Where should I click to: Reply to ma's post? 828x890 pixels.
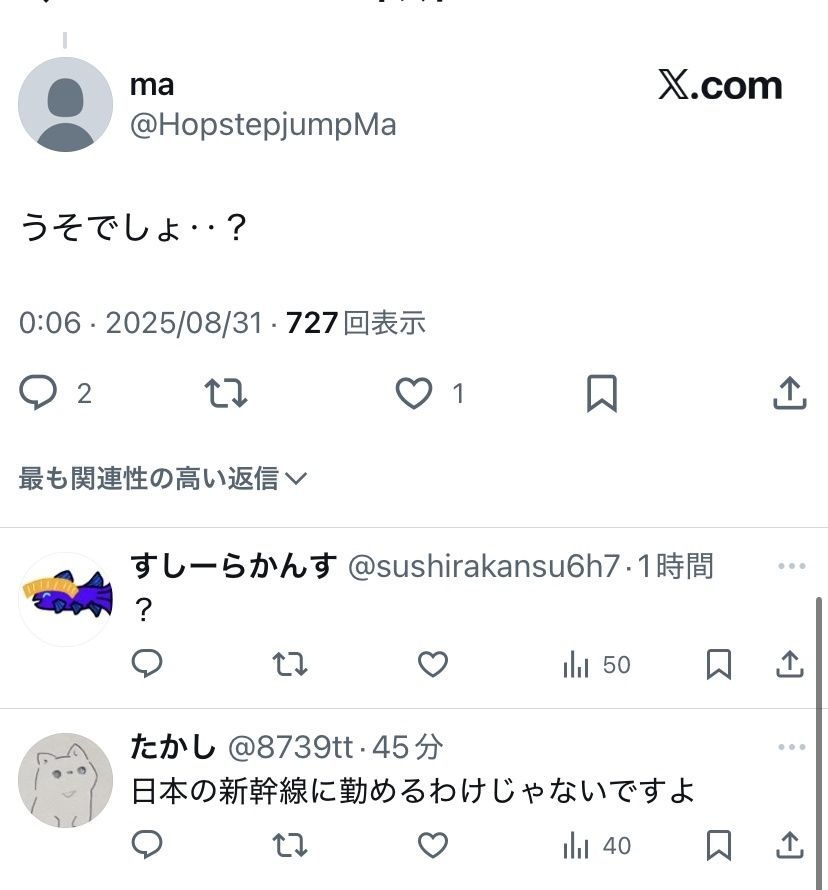[x=38, y=393]
